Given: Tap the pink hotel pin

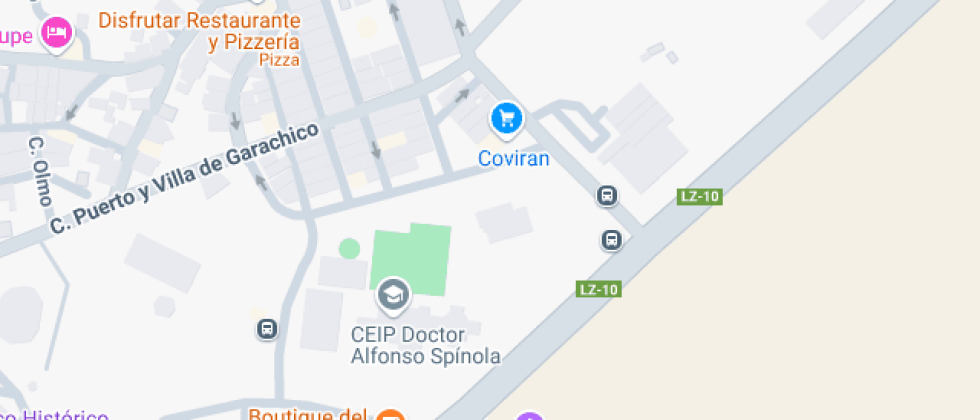Looking at the screenshot, I should pos(57,32).
